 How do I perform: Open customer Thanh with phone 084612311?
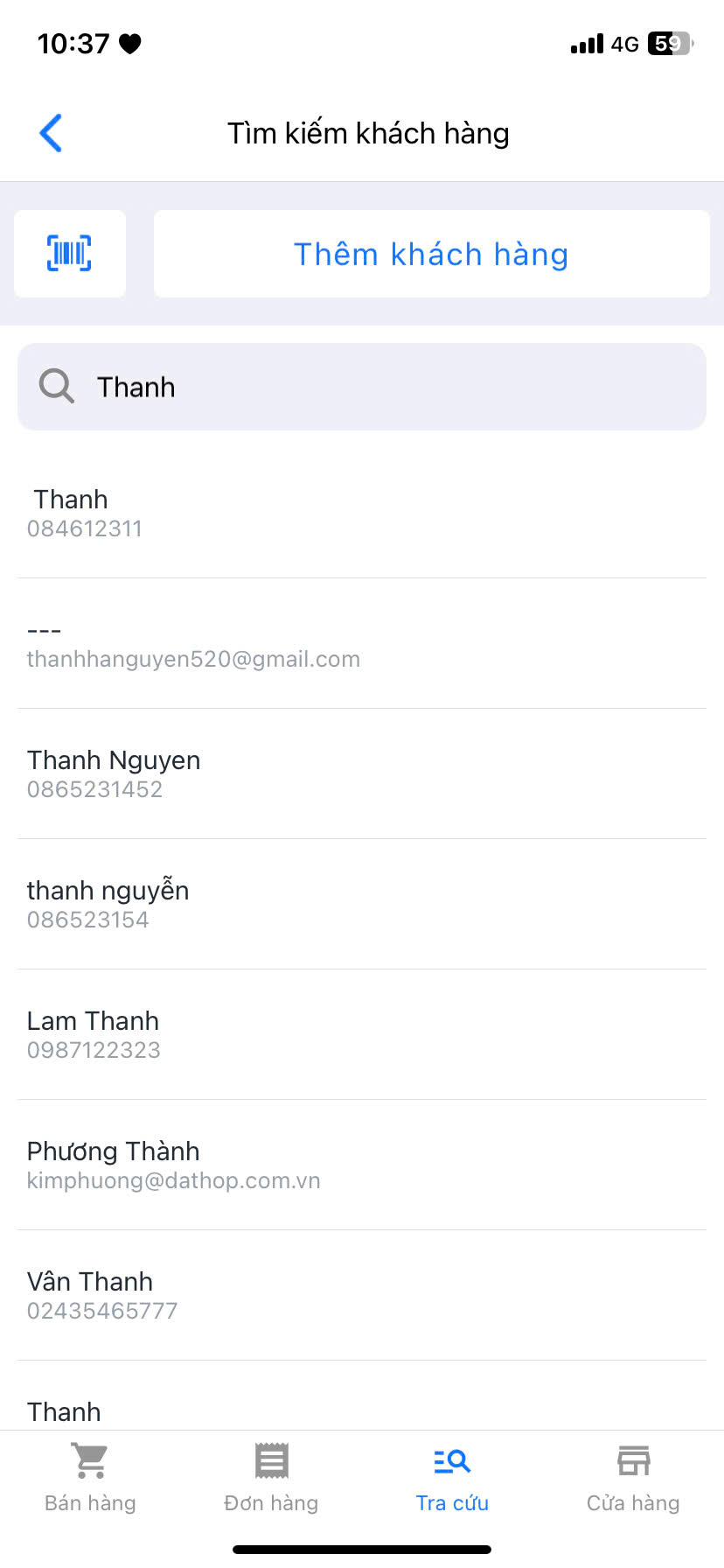click(x=362, y=513)
